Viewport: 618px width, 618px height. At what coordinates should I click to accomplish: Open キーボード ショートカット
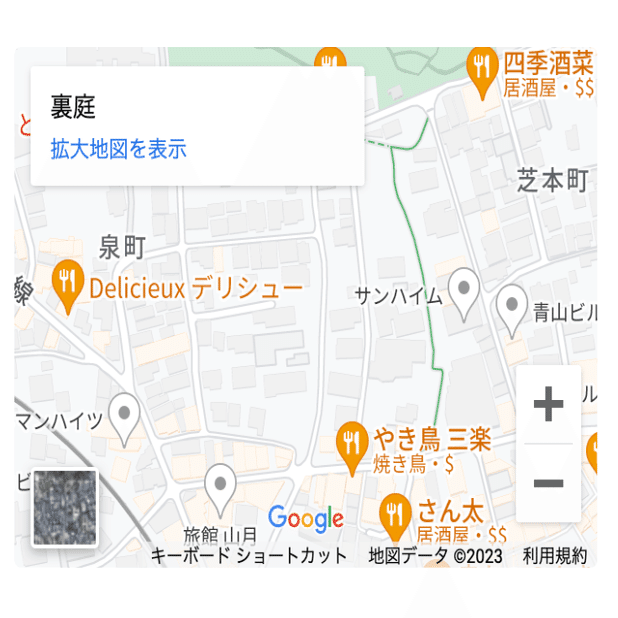249,556
